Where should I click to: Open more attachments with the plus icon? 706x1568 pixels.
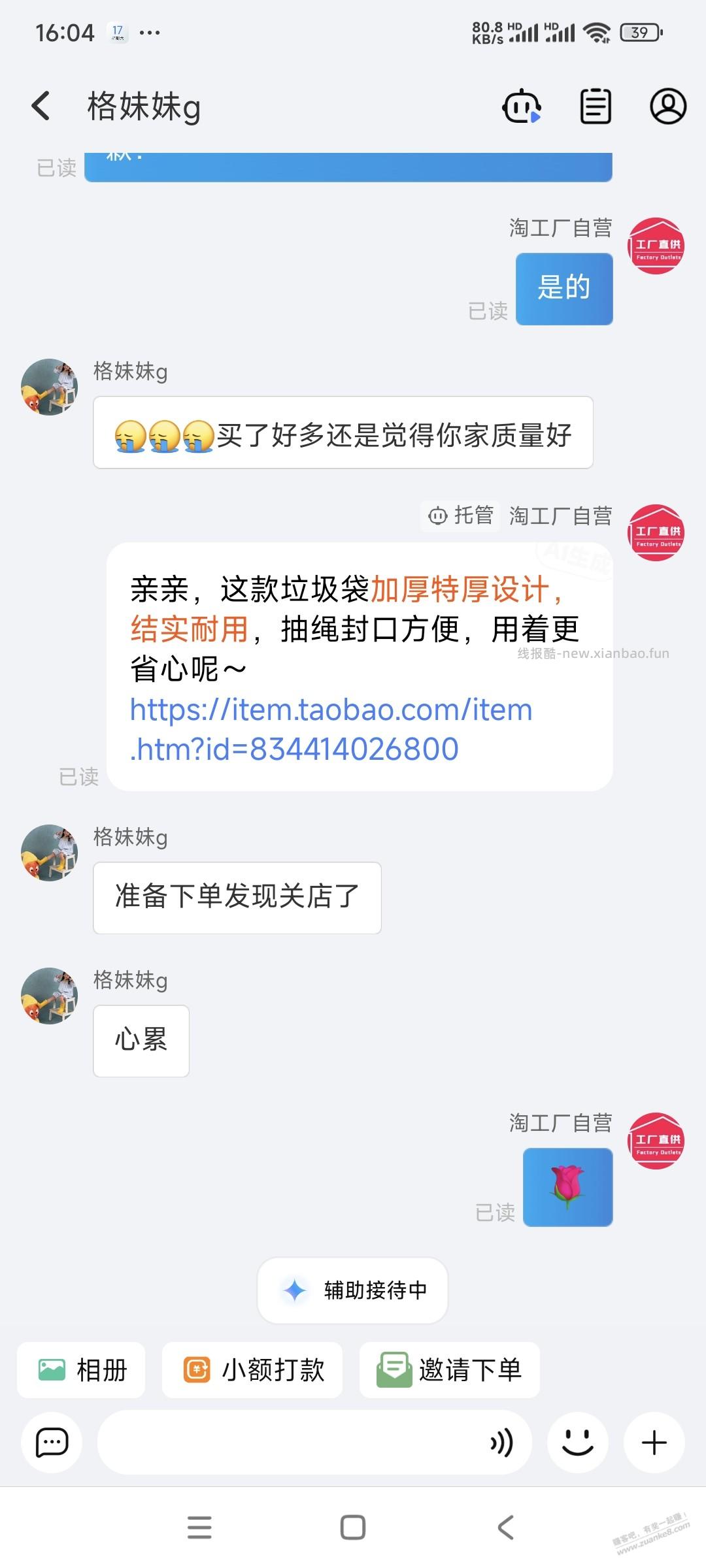pos(654,1443)
